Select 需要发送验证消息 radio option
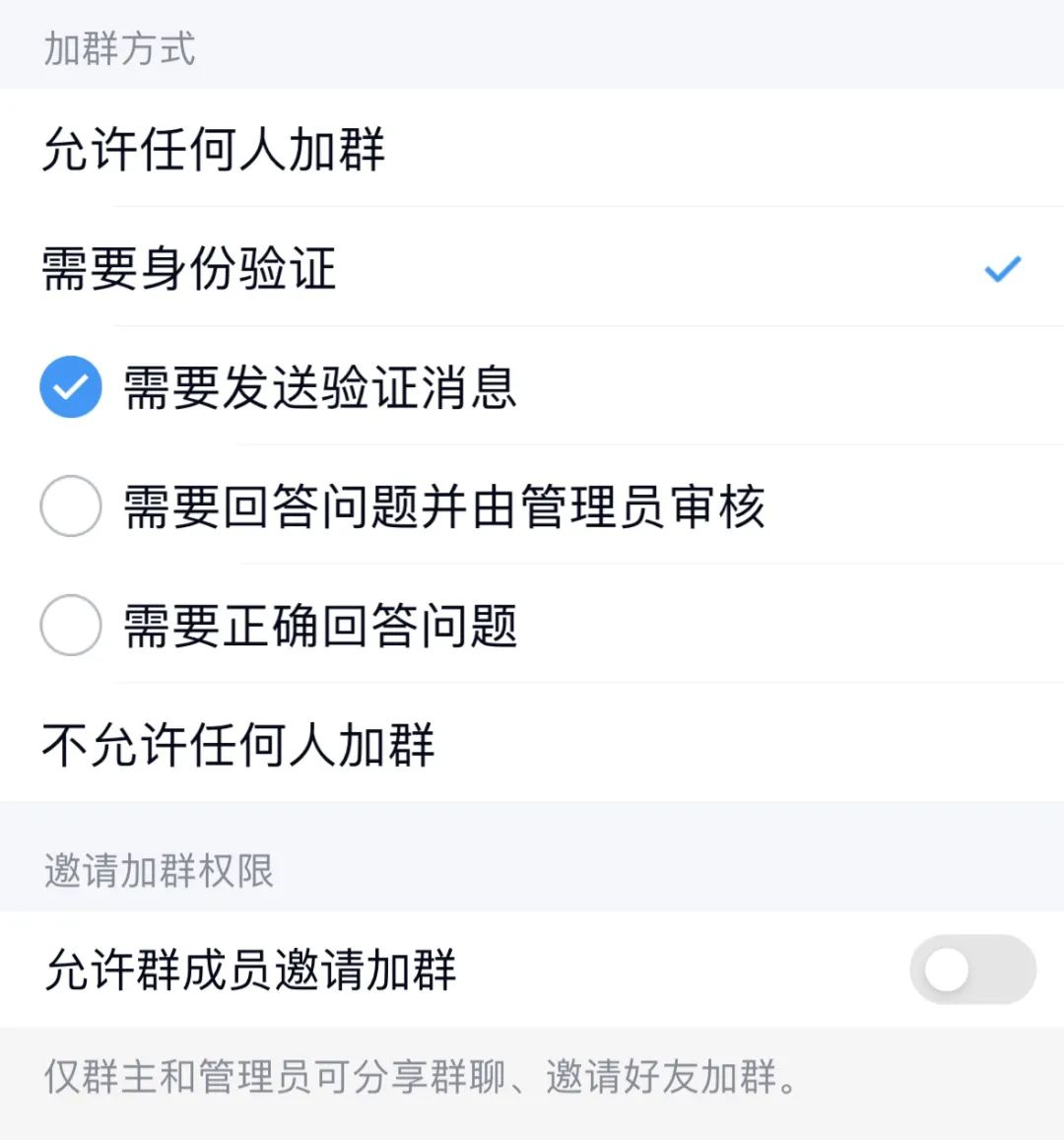The image size is (1064, 1140). coord(71,387)
